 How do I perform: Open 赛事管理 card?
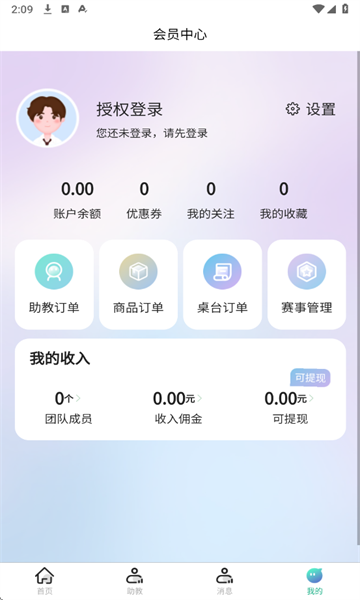pyautogui.click(x=306, y=284)
